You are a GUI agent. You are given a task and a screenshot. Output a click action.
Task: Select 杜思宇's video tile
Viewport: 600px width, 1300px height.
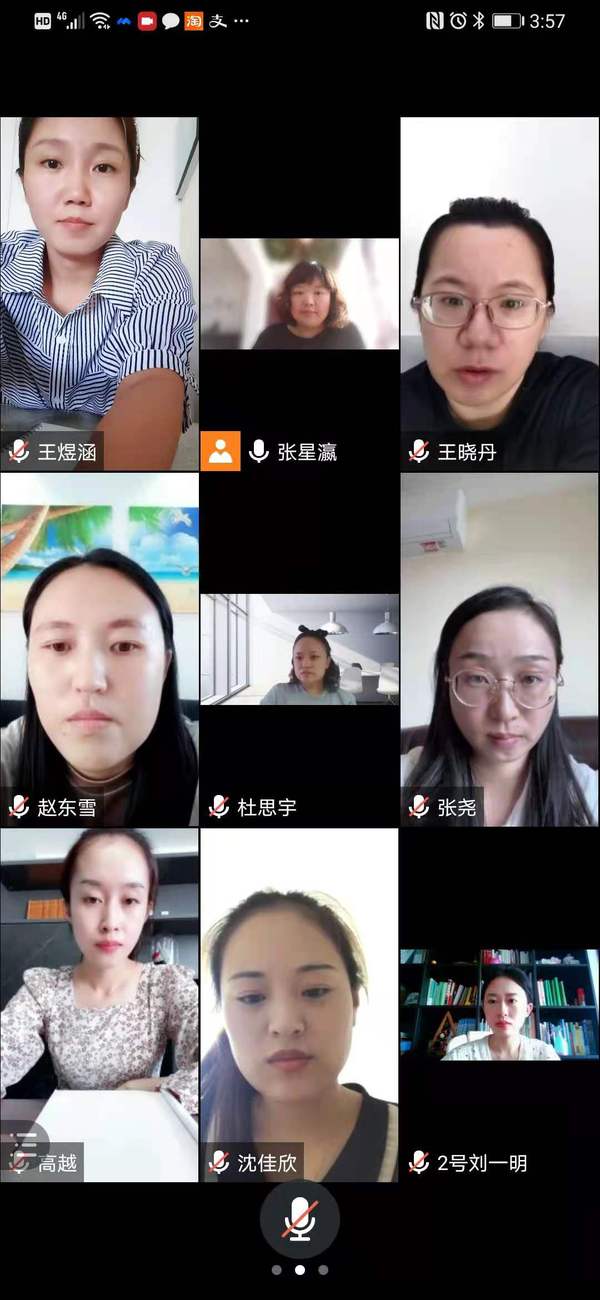(x=299, y=650)
